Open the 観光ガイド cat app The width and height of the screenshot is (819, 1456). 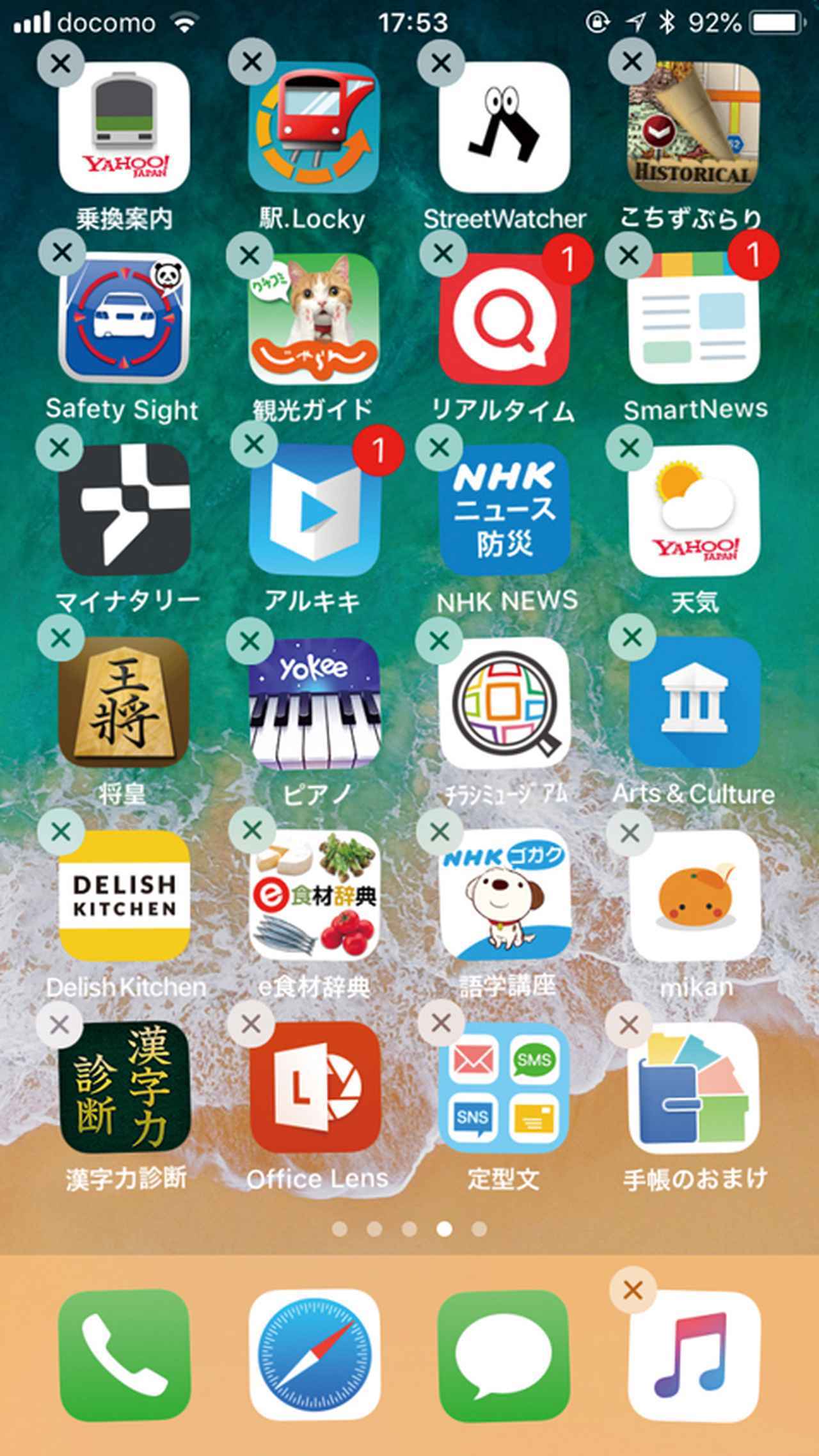pos(314,318)
